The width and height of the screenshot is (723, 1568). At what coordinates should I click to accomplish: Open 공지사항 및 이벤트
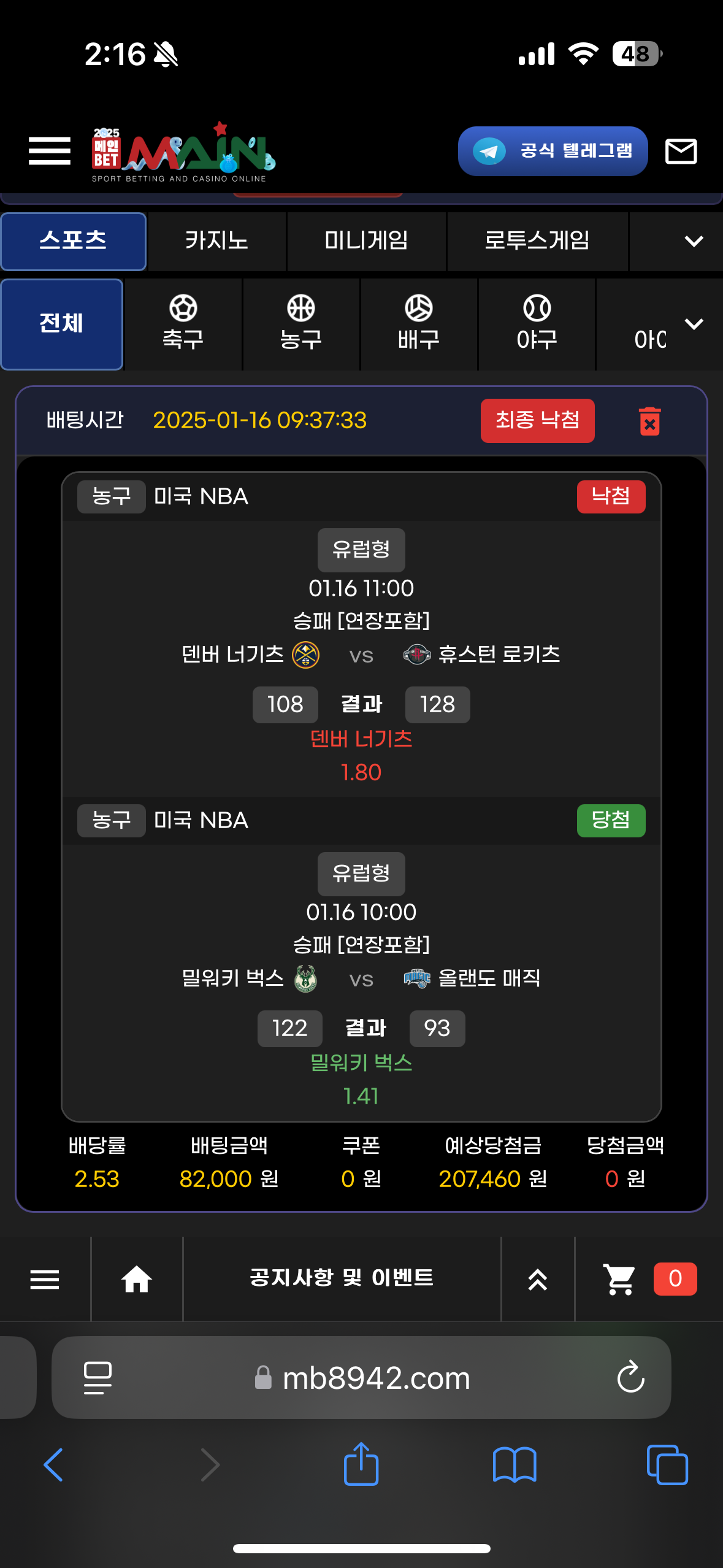tap(342, 1278)
